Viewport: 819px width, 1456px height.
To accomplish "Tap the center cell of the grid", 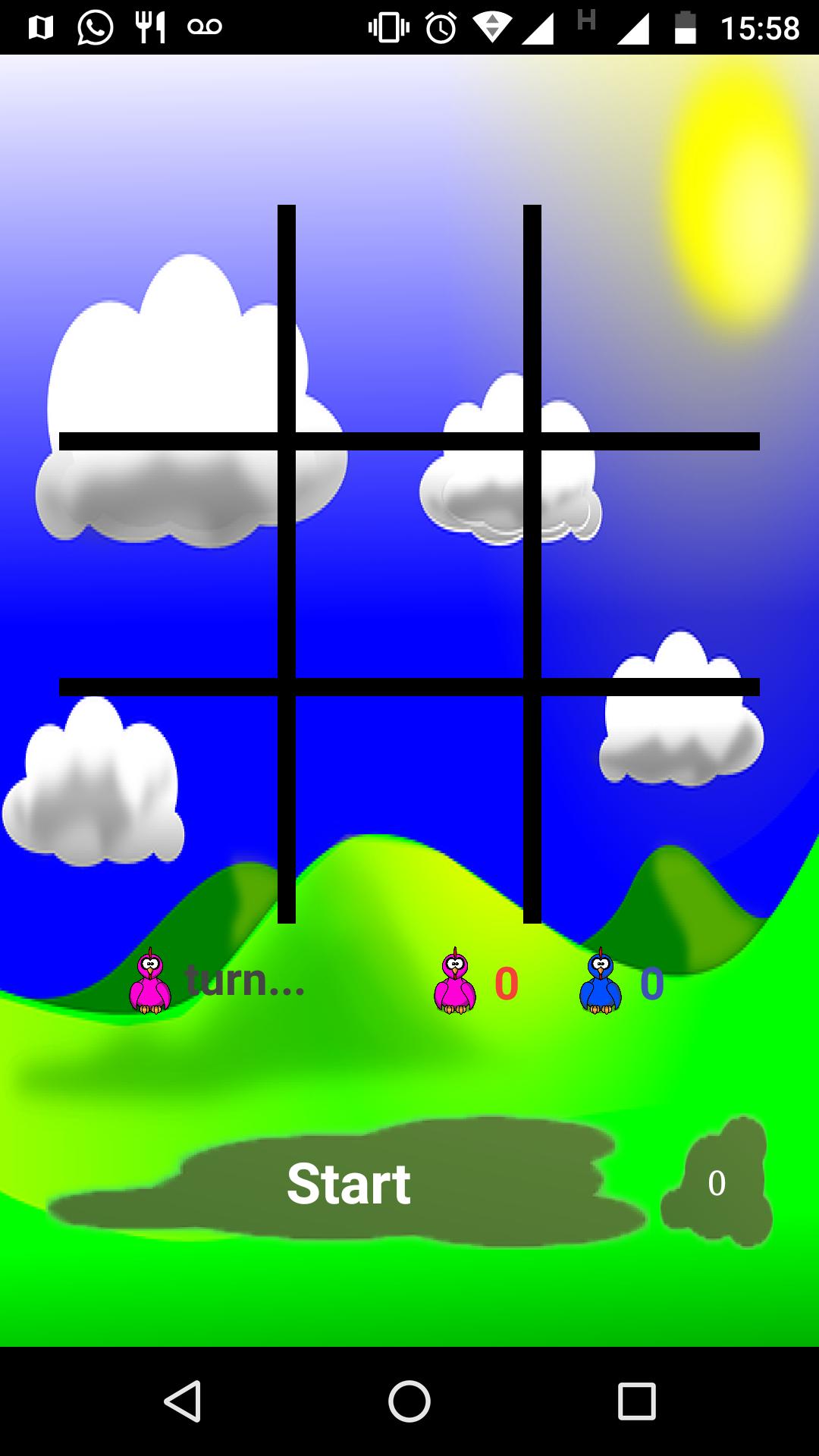I will point(407,561).
